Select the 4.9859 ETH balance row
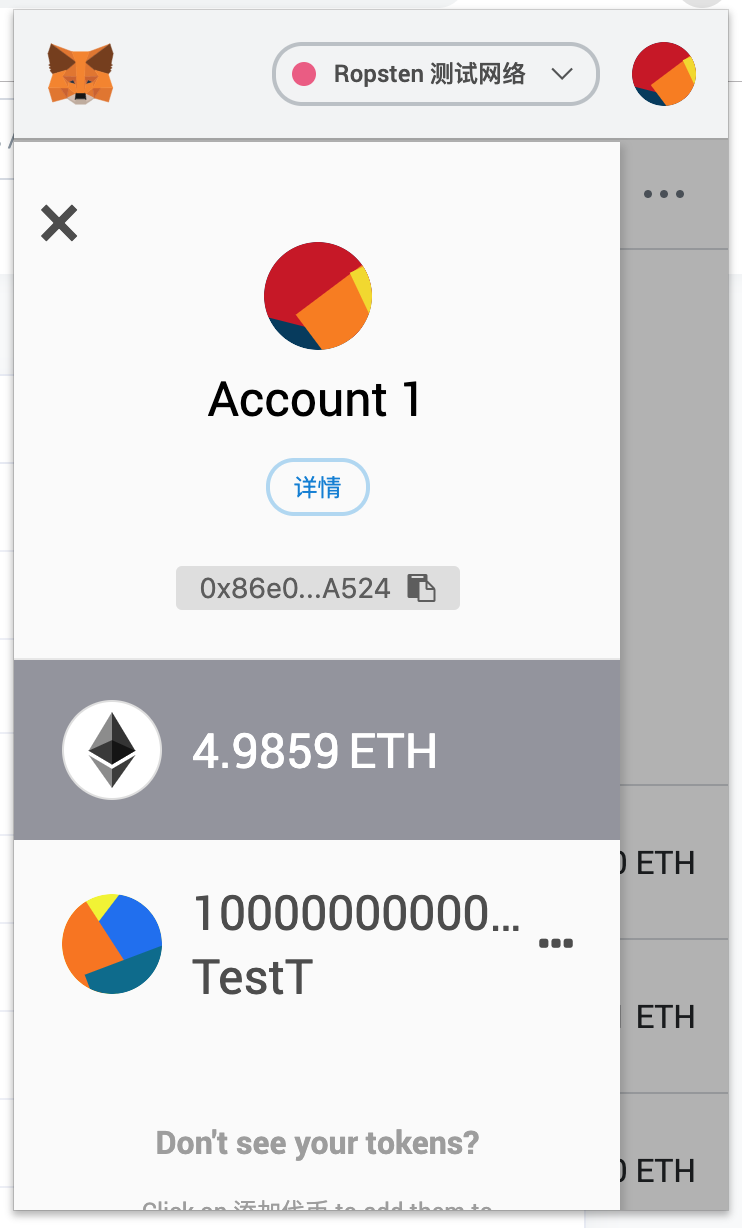The height and width of the screenshot is (1228, 742). tap(316, 751)
